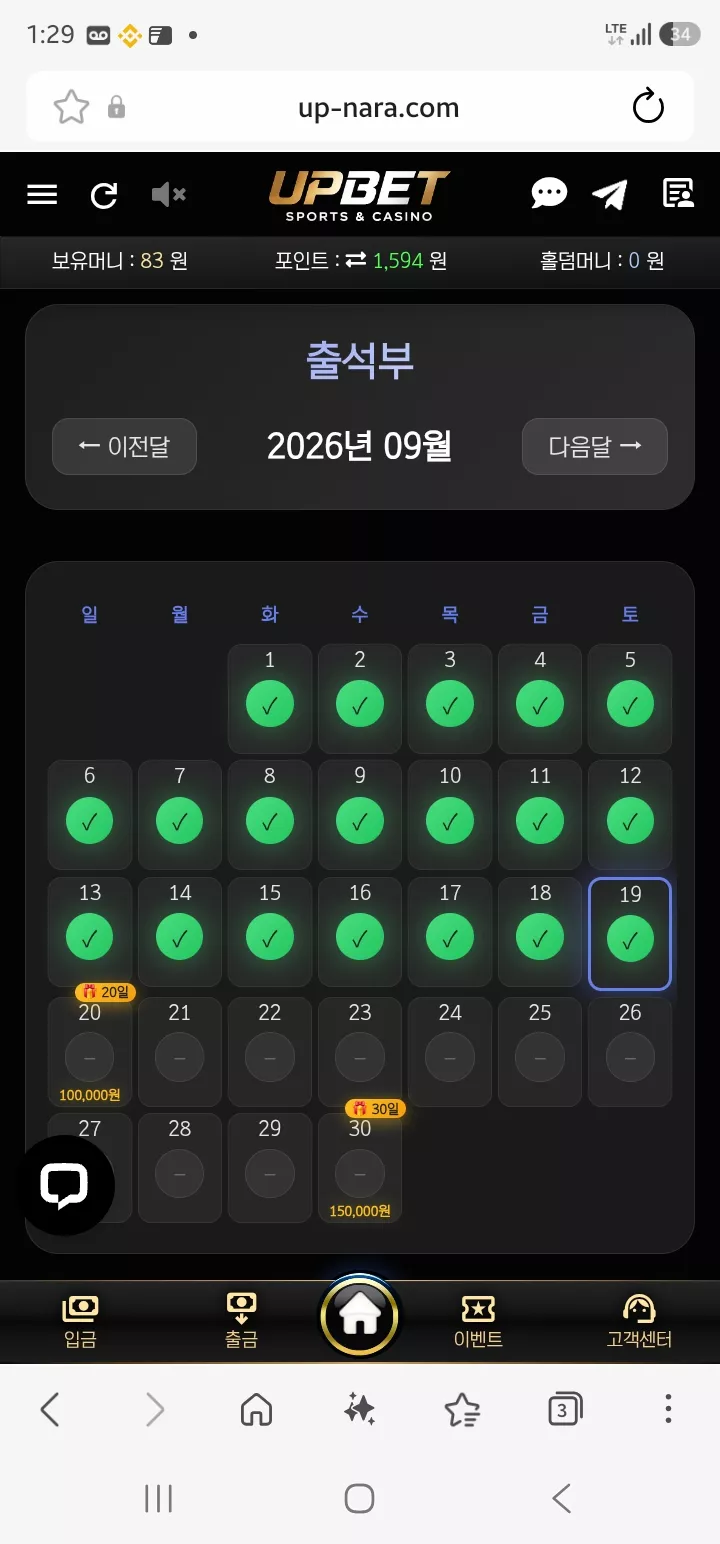Tap the refresh icon in the site header

tap(104, 195)
